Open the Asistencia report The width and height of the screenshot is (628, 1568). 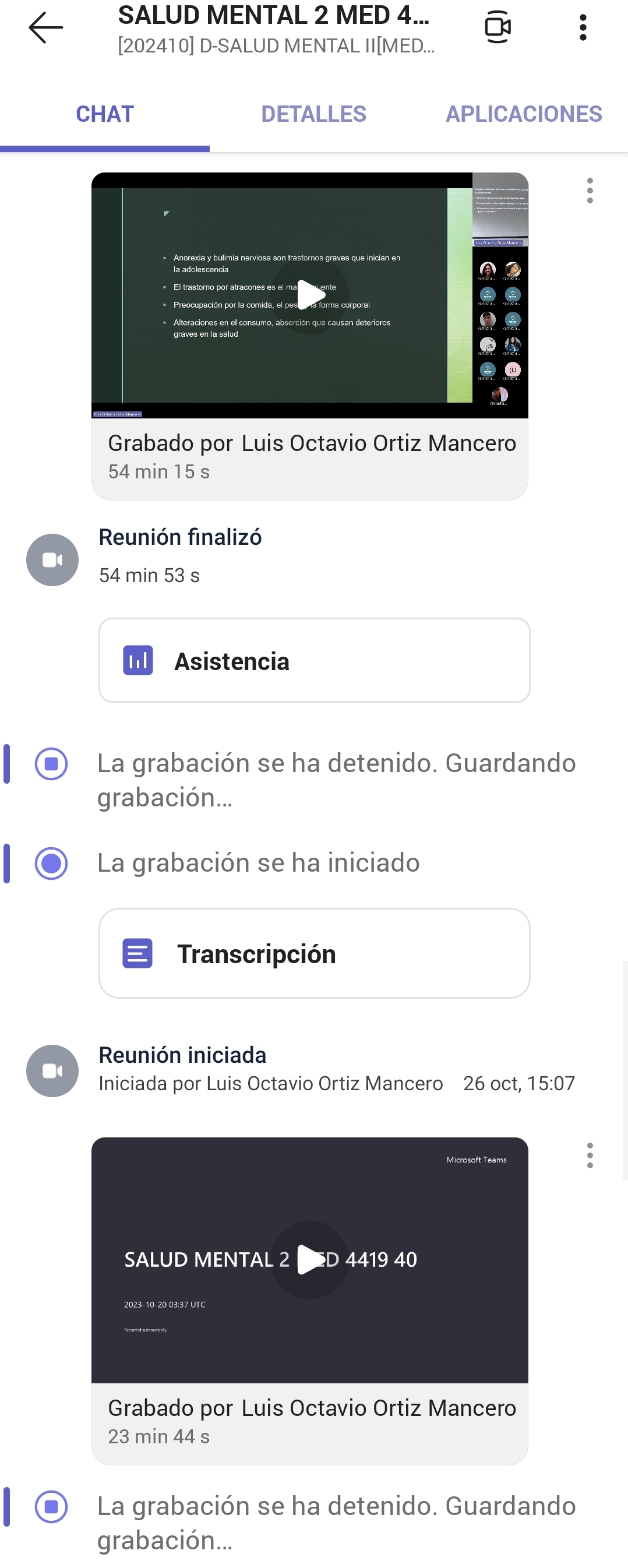pyautogui.click(x=314, y=660)
